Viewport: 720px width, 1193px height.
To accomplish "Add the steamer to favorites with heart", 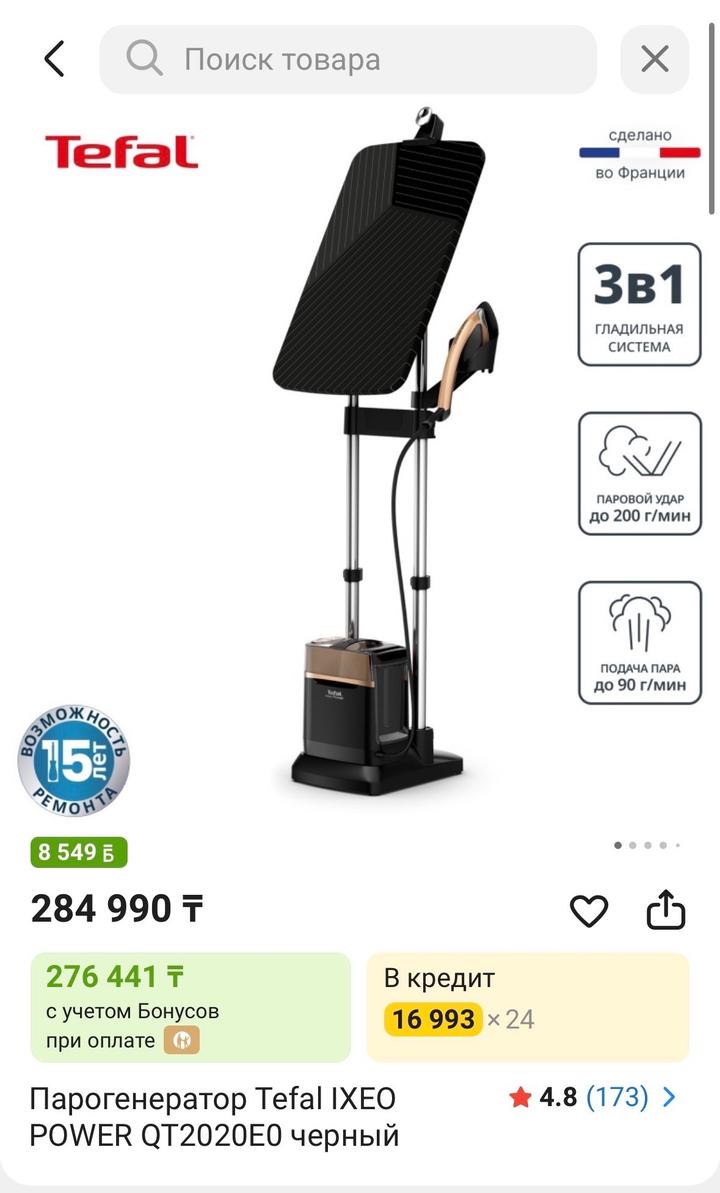I will 588,910.
